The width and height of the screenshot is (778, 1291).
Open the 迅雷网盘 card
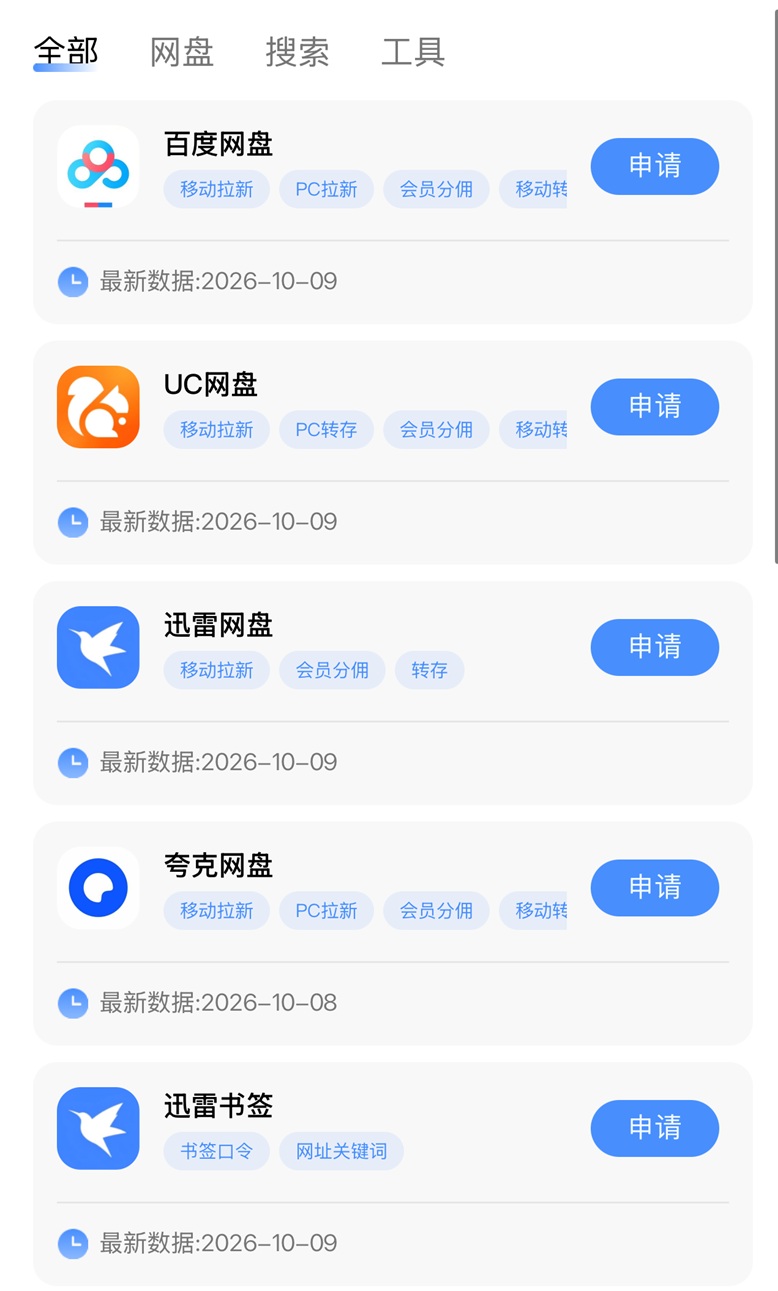(392, 693)
